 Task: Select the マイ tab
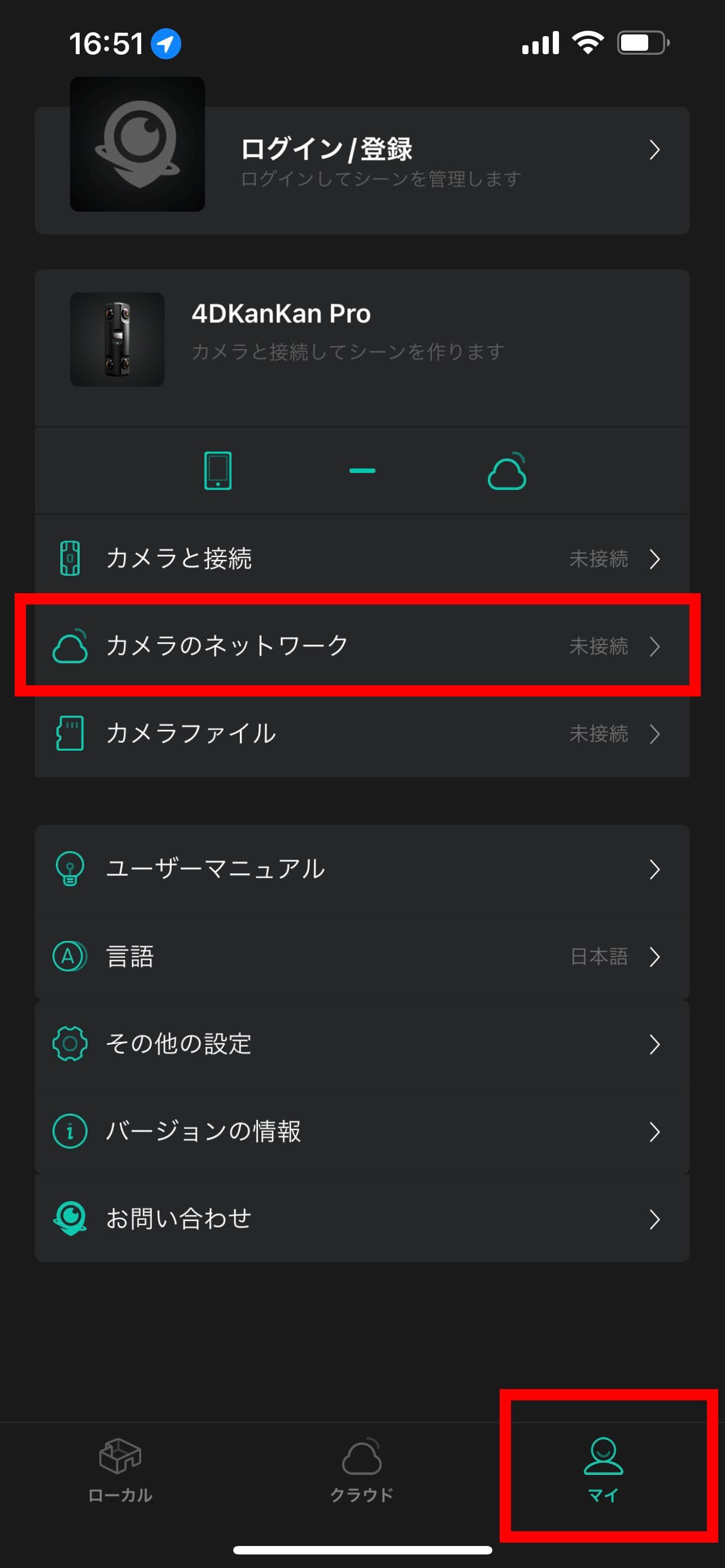click(x=603, y=1469)
